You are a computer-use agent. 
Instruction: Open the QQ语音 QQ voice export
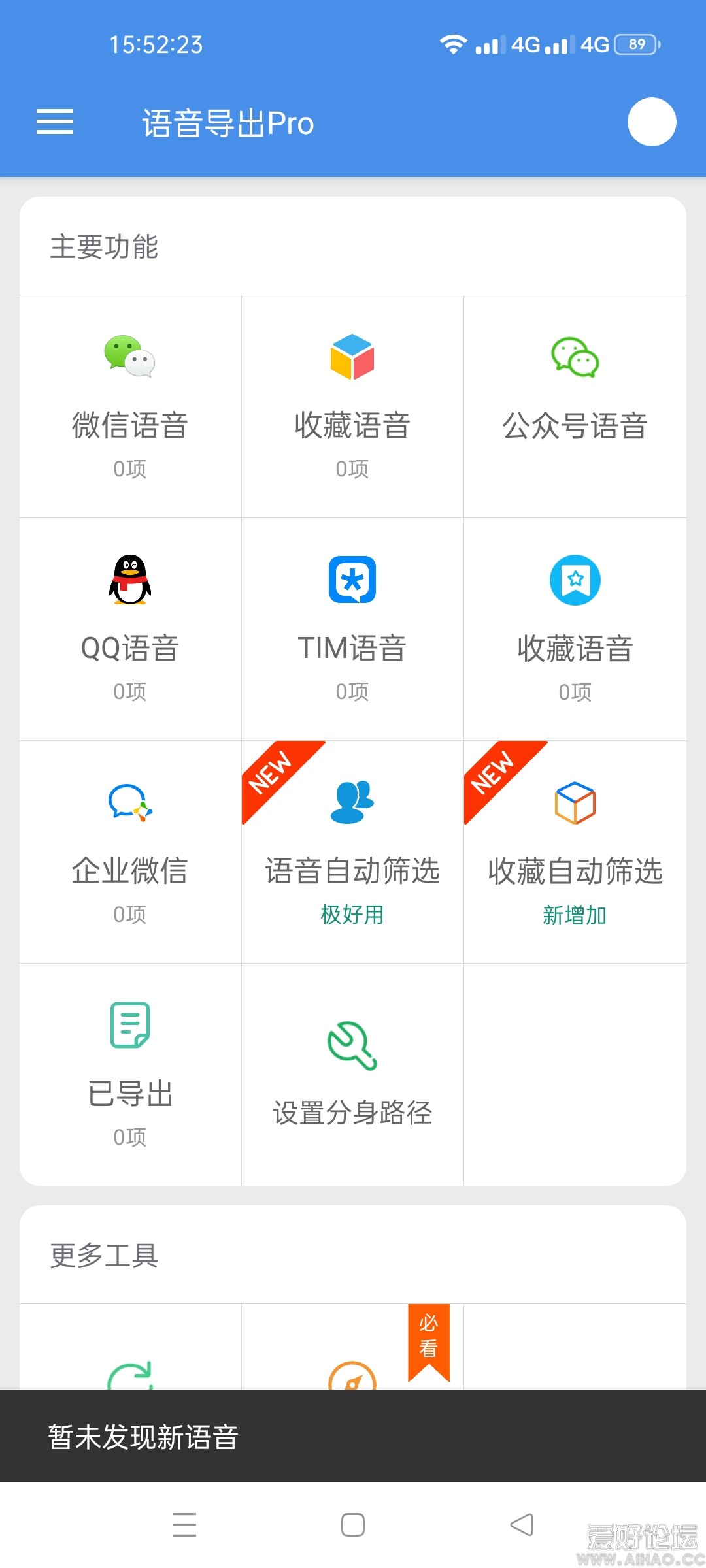point(129,627)
